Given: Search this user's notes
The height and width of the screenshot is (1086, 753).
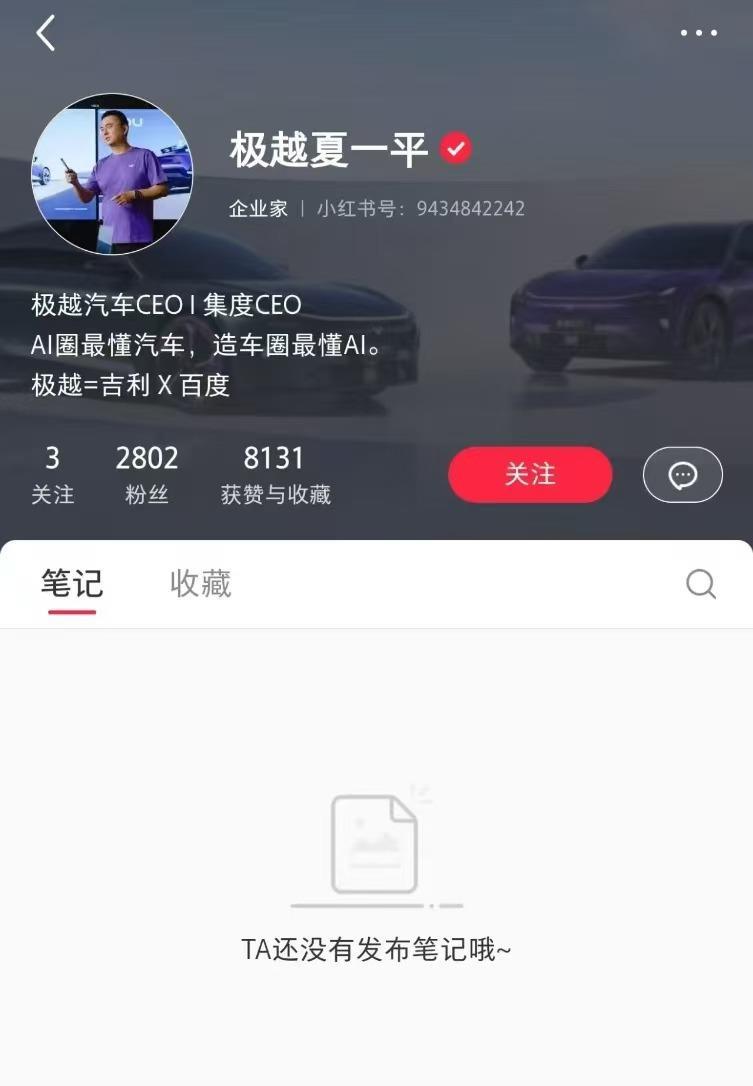Looking at the screenshot, I should [701, 584].
